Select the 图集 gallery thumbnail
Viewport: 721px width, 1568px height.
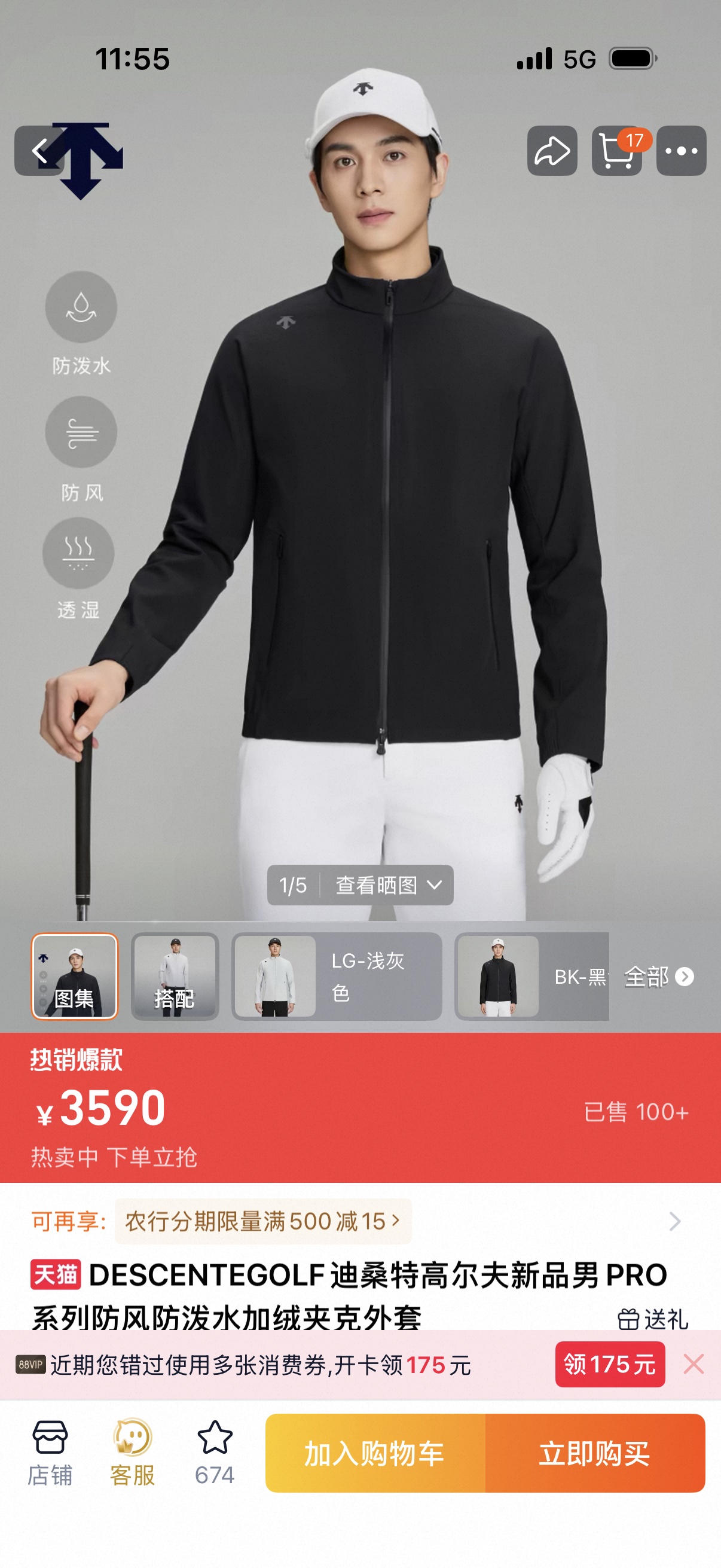74,976
